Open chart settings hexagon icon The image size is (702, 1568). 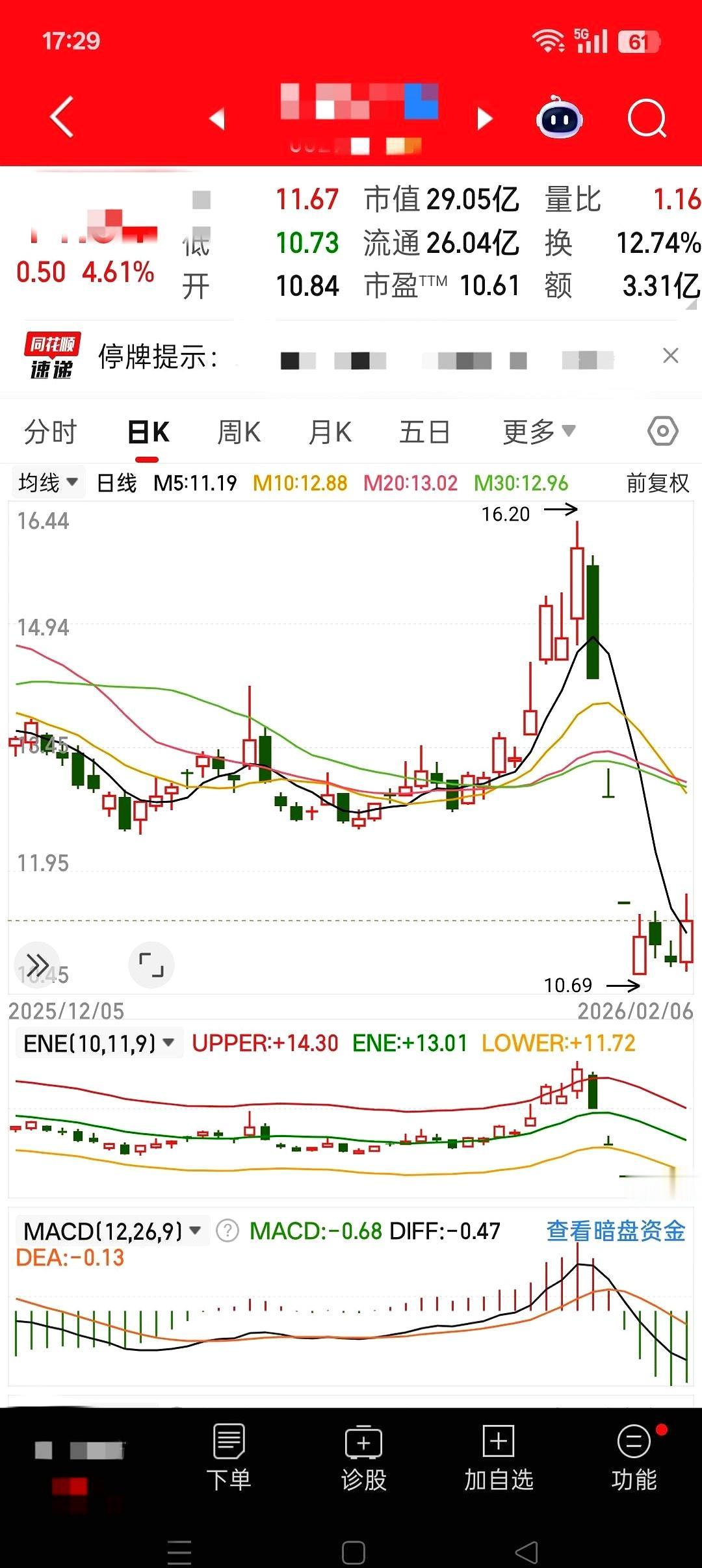pyautogui.click(x=662, y=431)
